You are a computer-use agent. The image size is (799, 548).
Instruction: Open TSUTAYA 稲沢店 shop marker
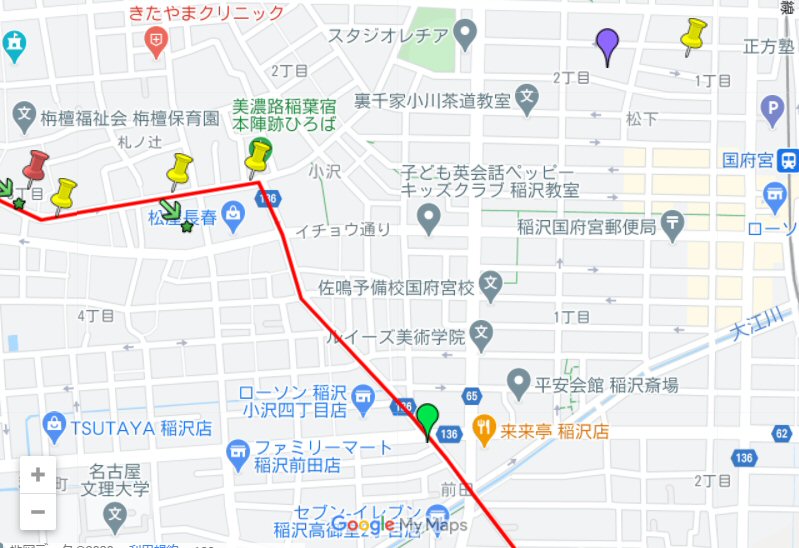[x=55, y=428]
